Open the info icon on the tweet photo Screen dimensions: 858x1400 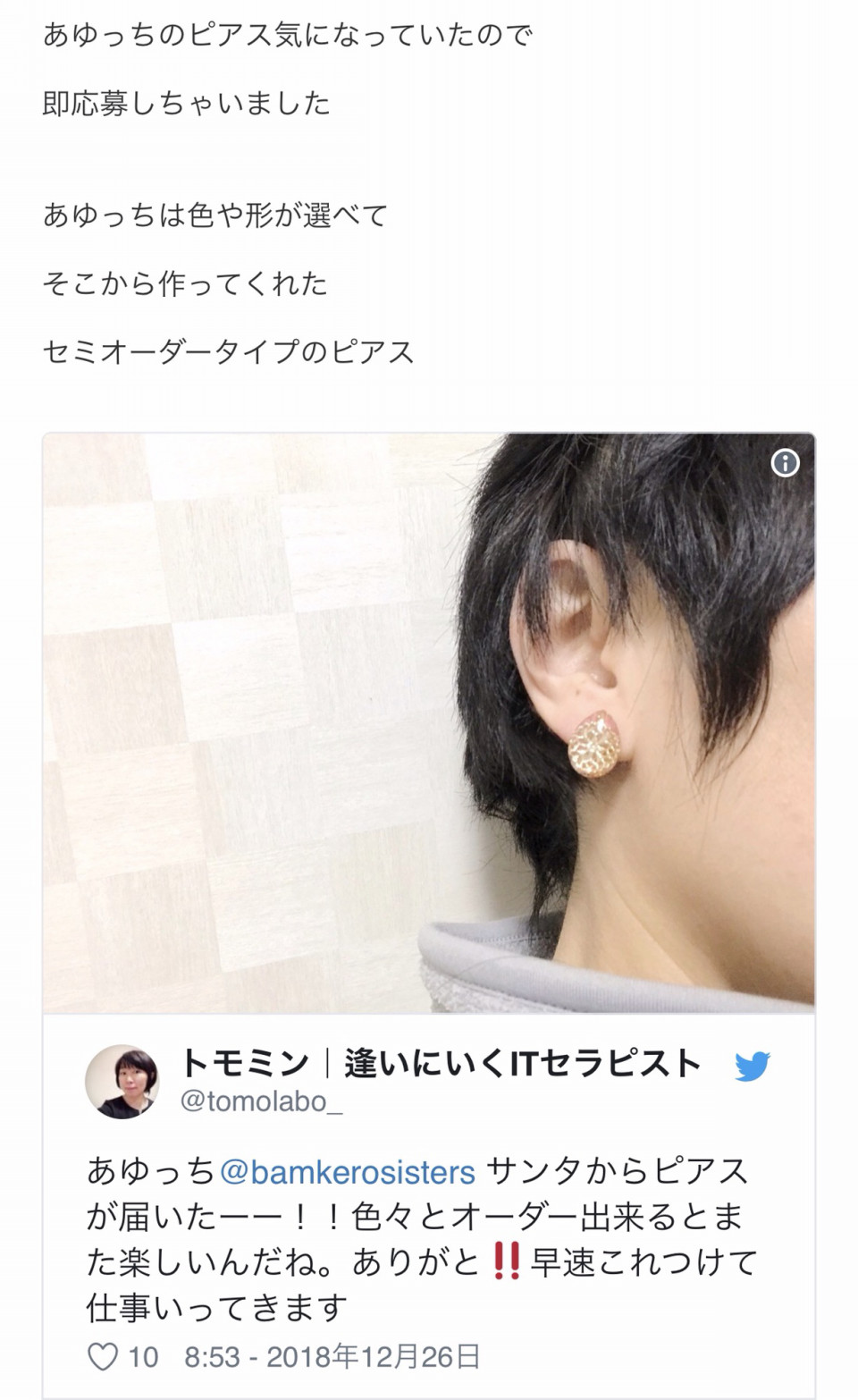click(x=785, y=463)
